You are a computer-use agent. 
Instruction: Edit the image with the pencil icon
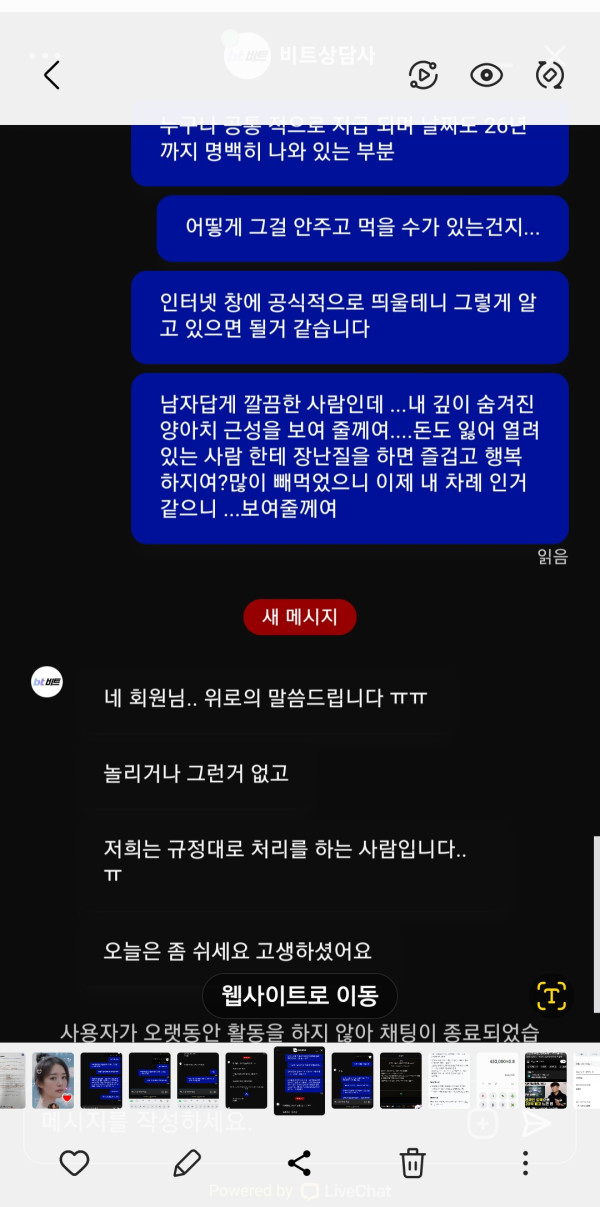pyautogui.click(x=187, y=1162)
